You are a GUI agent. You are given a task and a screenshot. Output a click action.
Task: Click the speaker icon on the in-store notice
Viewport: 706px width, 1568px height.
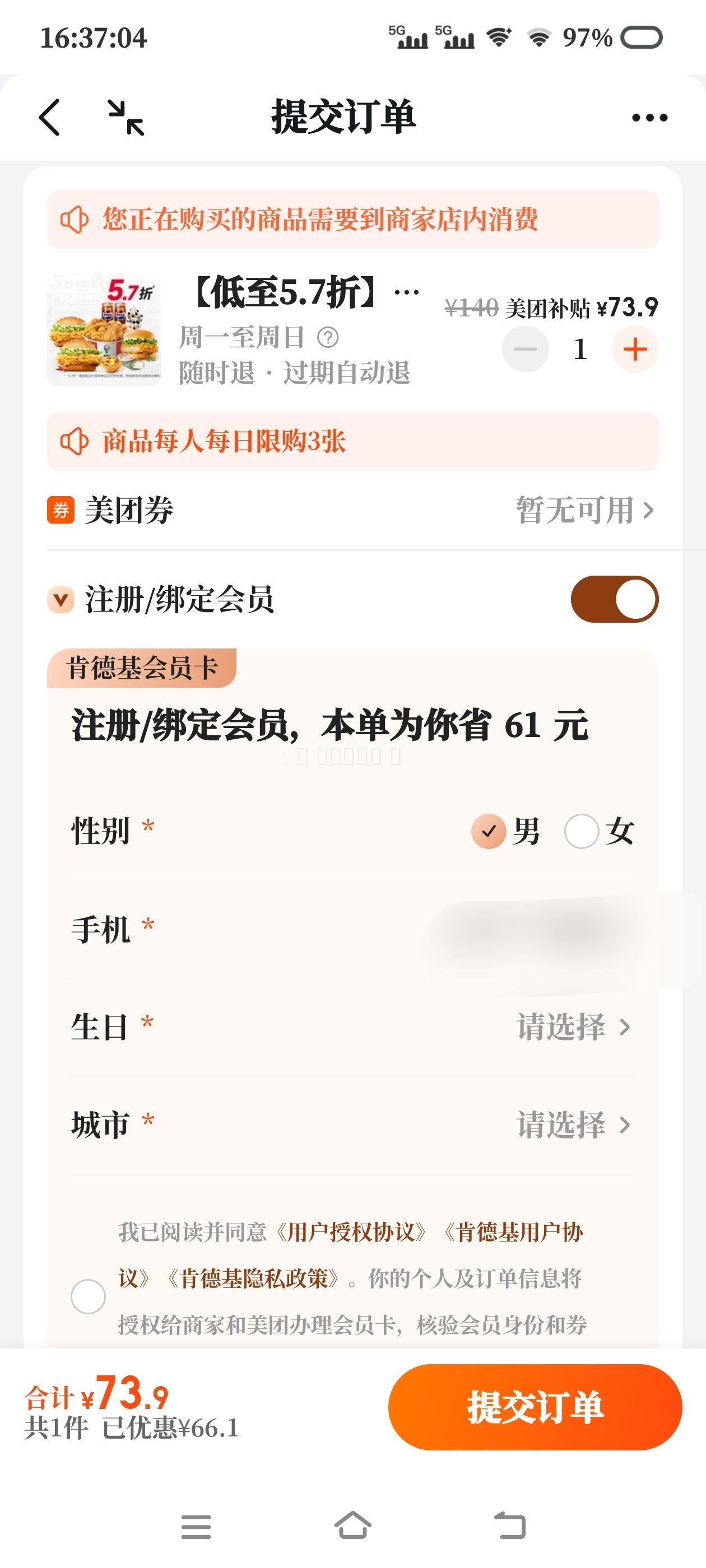coord(75,219)
